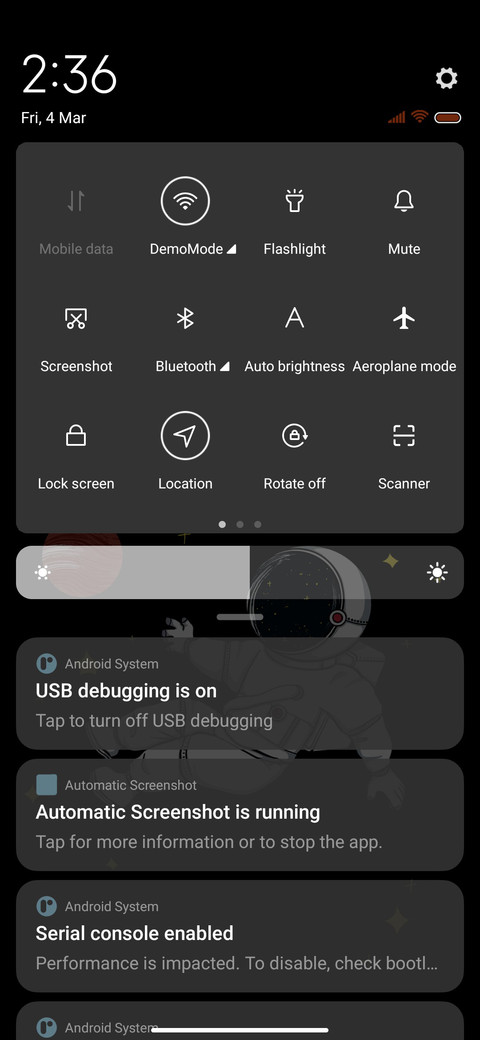
Task: Open the Serial console enabled notification
Action: click(240, 936)
